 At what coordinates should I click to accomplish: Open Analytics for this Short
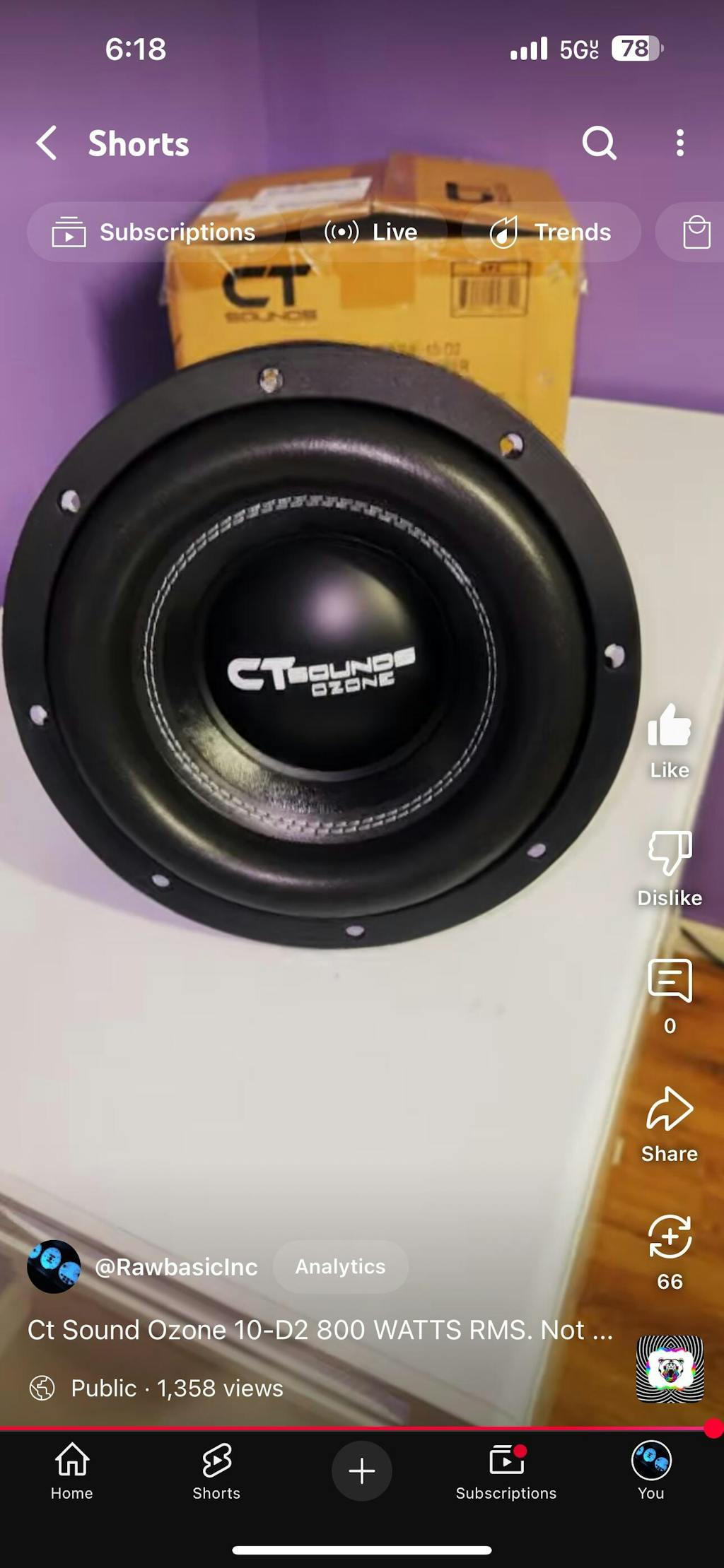click(x=340, y=1266)
